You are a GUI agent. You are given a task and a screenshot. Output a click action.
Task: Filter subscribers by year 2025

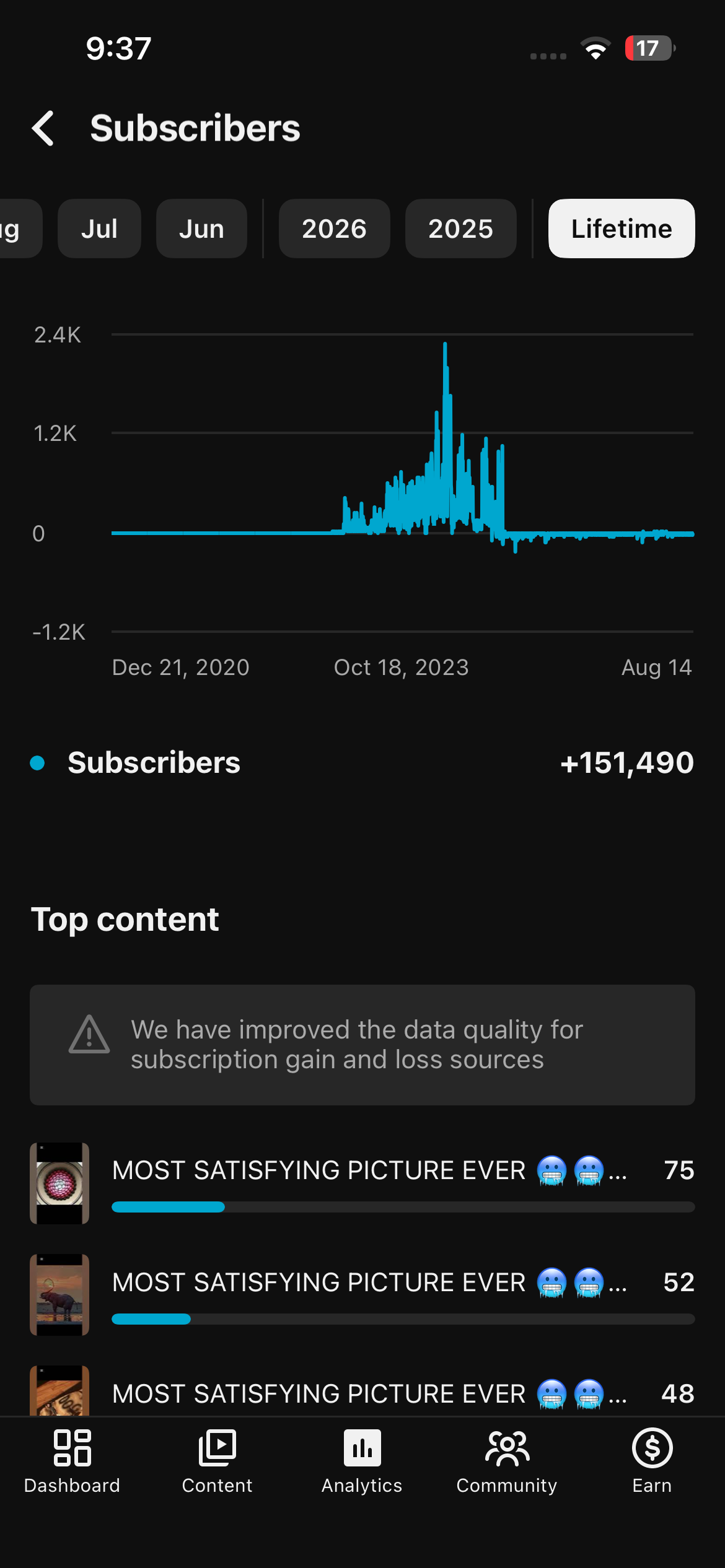(460, 229)
